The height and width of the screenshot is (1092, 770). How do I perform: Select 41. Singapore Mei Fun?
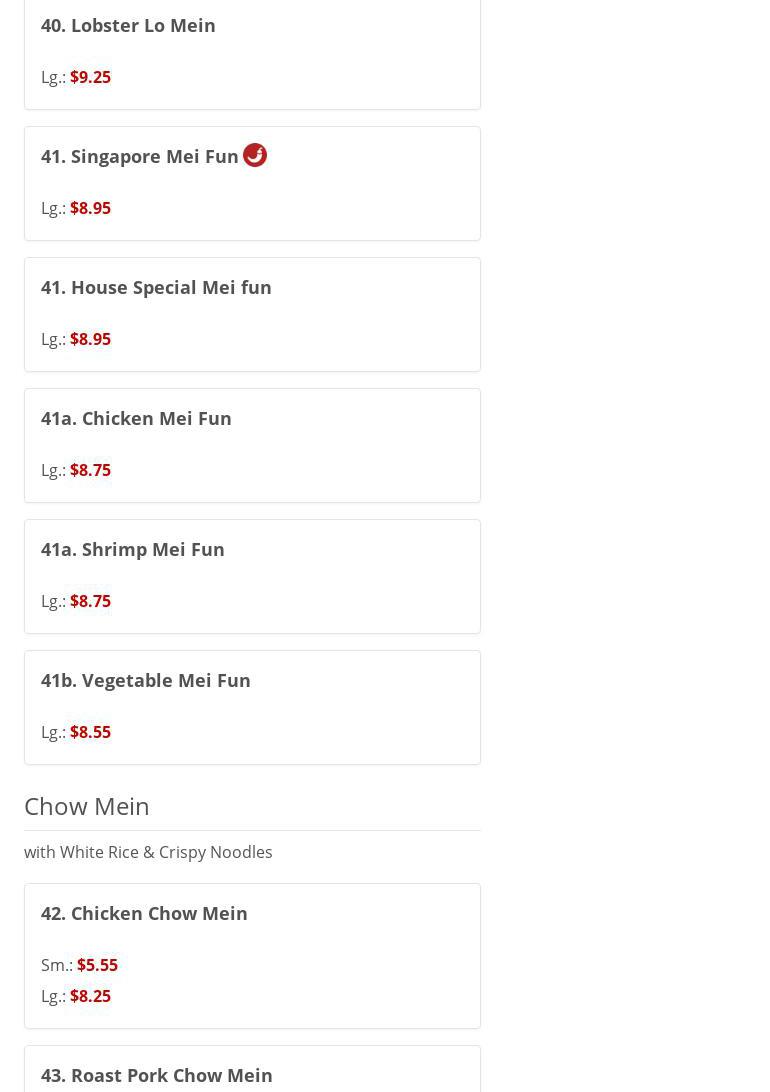(140, 156)
